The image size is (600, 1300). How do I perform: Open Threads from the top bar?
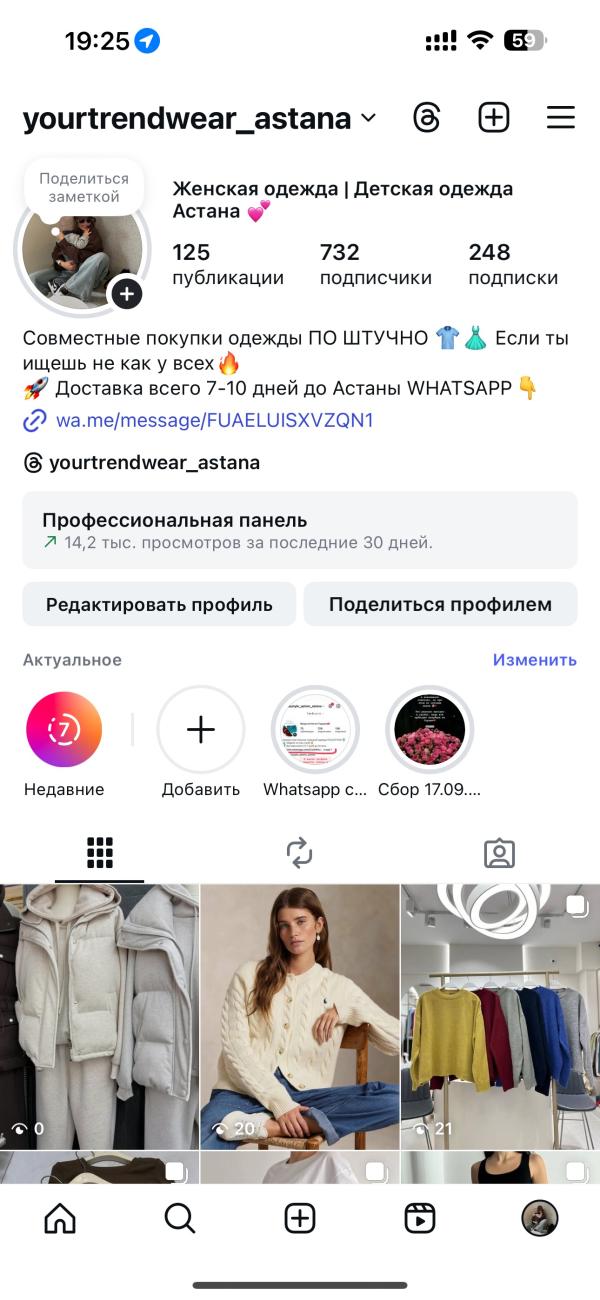click(x=427, y=117)
